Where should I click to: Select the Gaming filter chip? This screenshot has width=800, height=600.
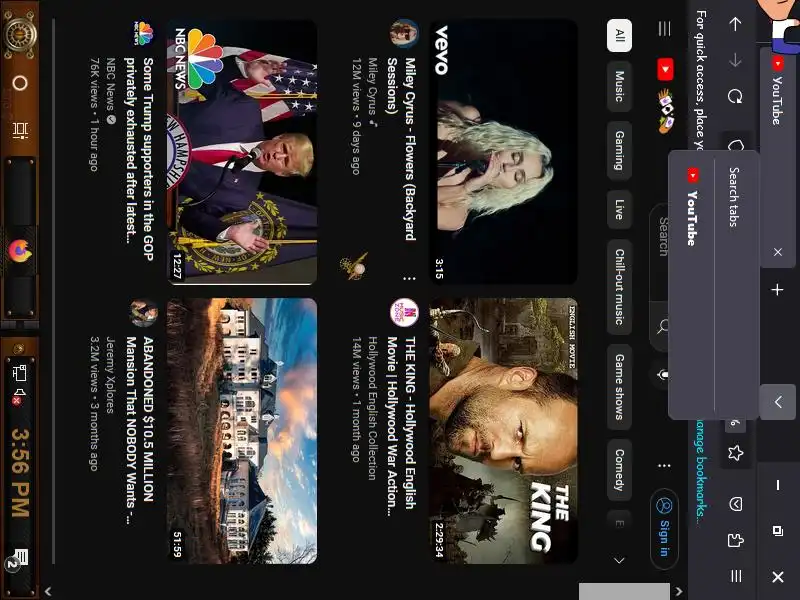point(619,150)
